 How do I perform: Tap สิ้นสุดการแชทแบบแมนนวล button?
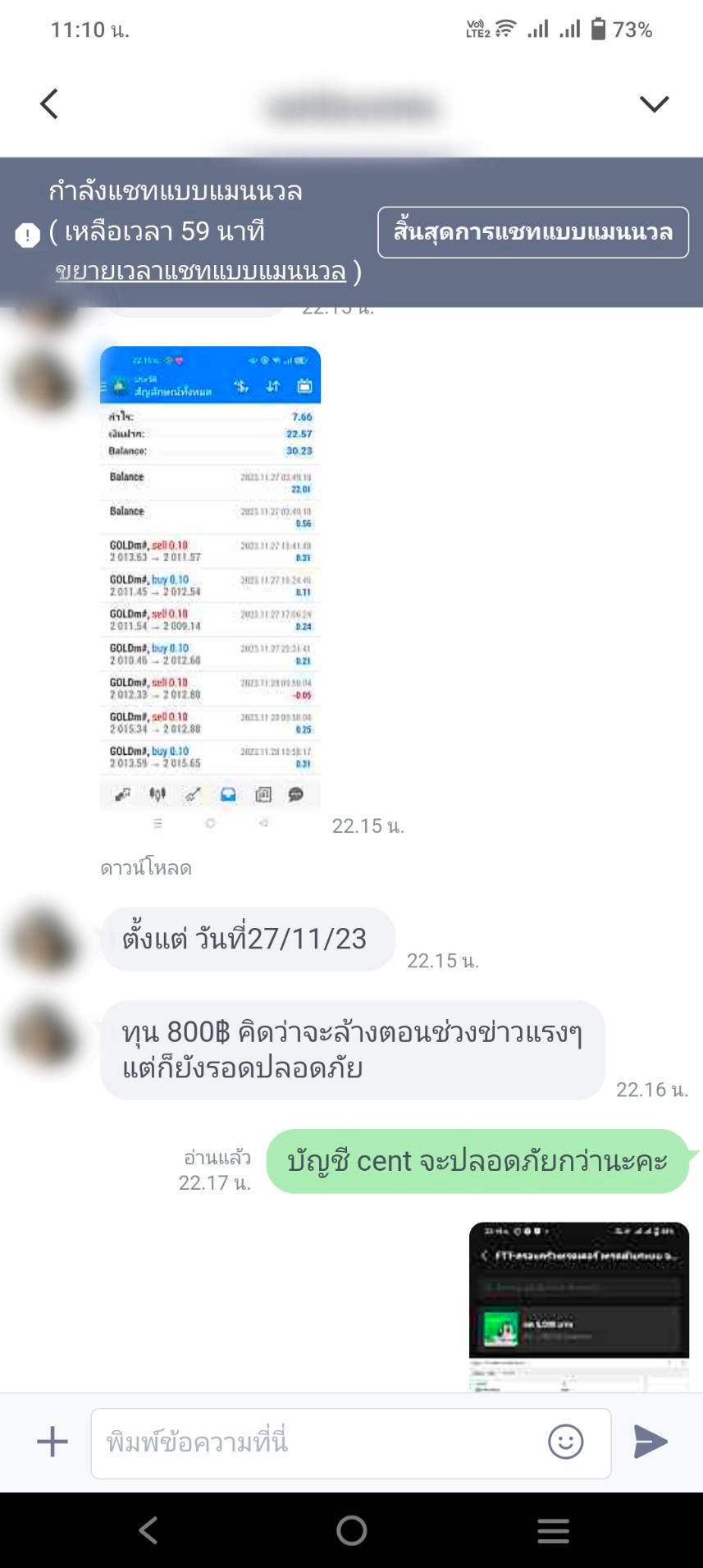point(532,232)
